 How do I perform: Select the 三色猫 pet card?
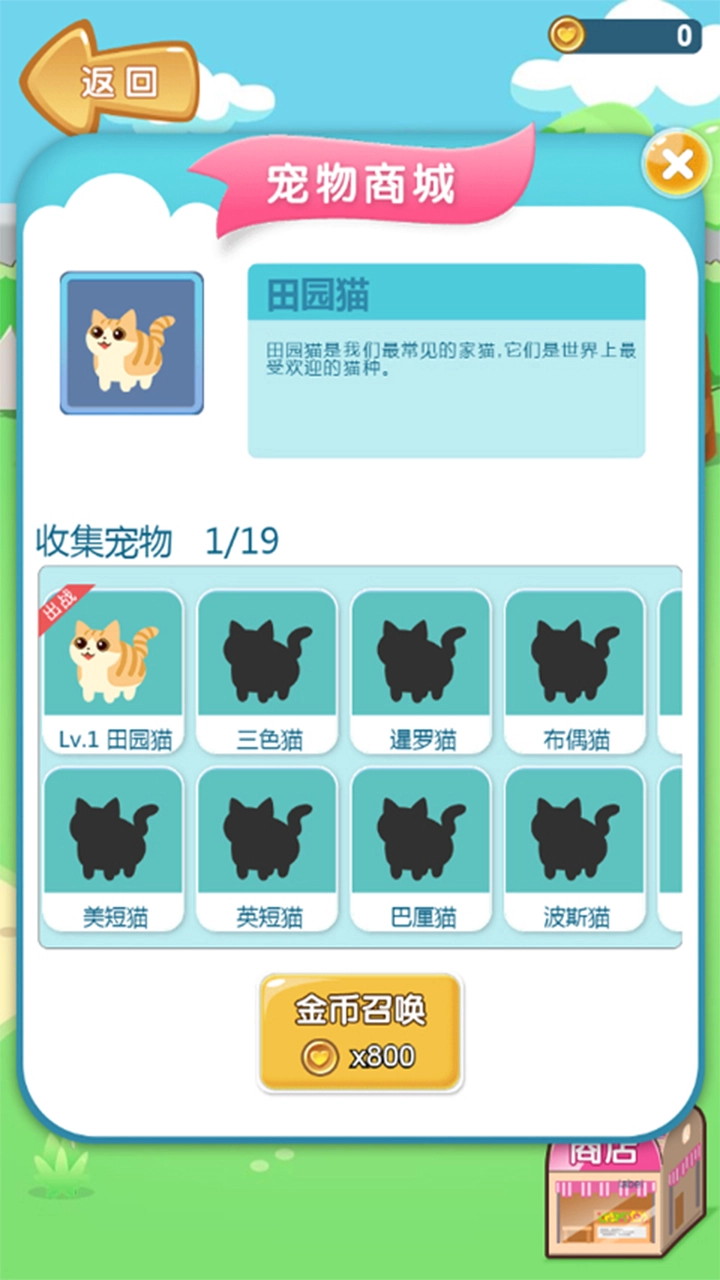tap(268, 670)
